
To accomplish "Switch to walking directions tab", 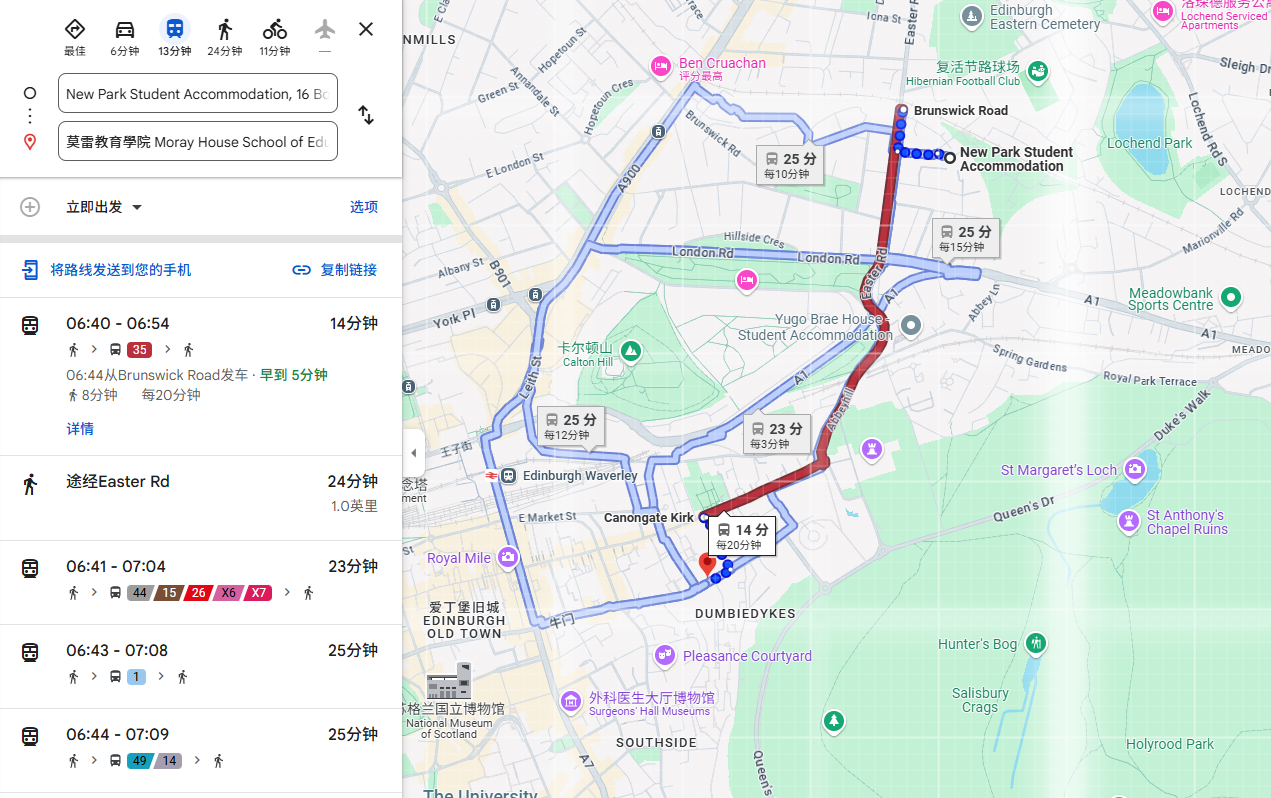I will [x=225, y=37].
